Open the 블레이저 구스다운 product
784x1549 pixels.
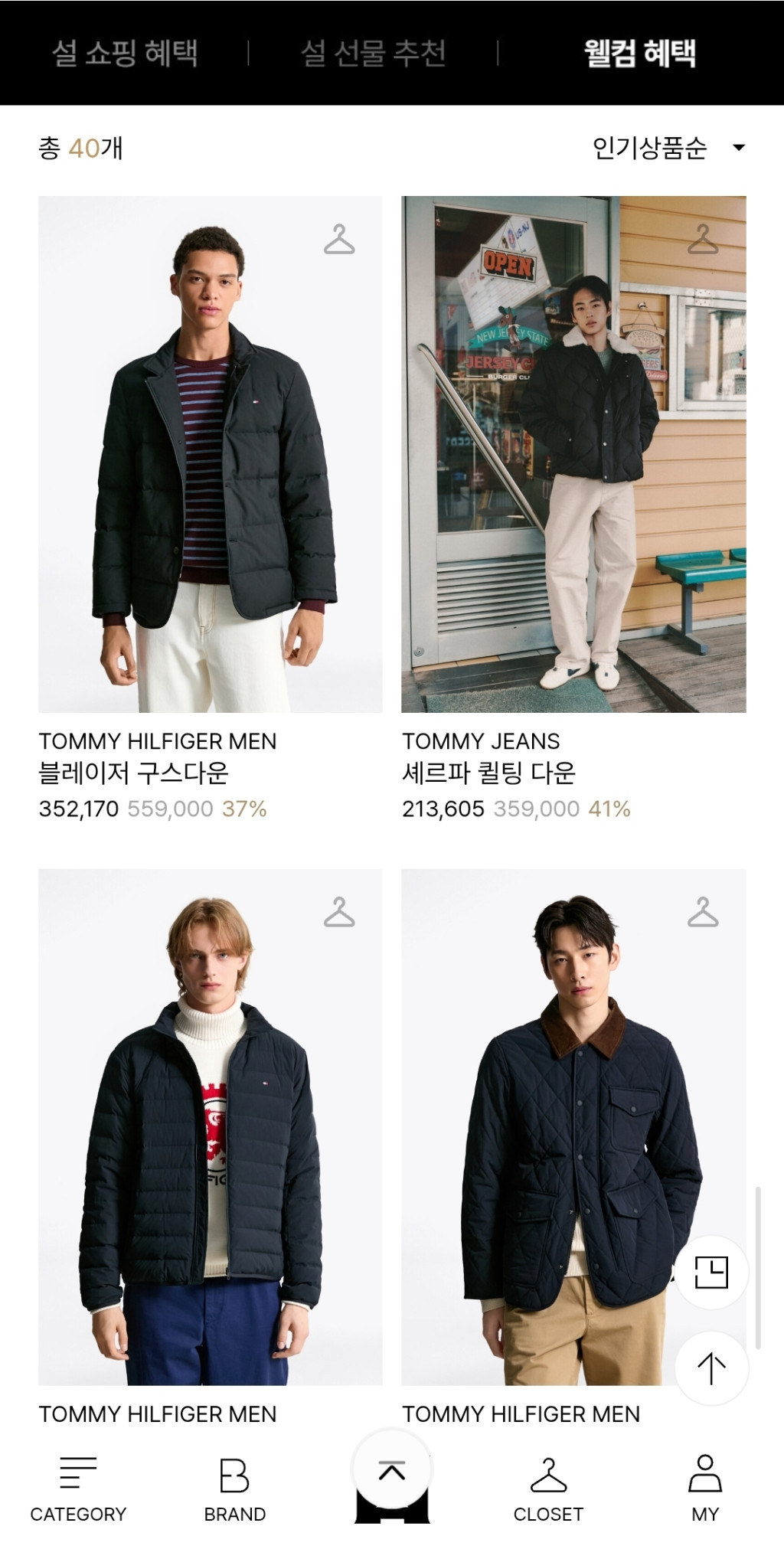coord(210,454)
